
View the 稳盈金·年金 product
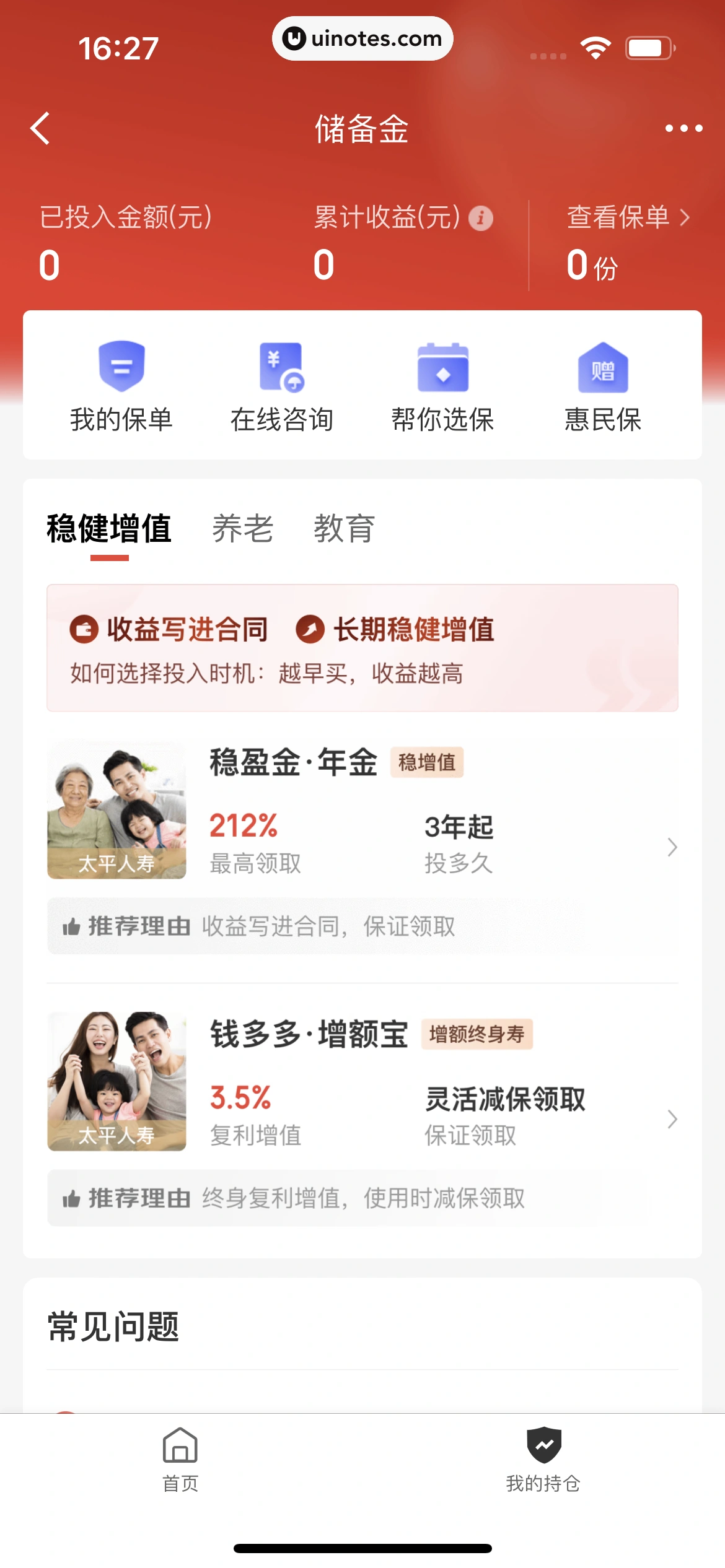click(362, 811)
